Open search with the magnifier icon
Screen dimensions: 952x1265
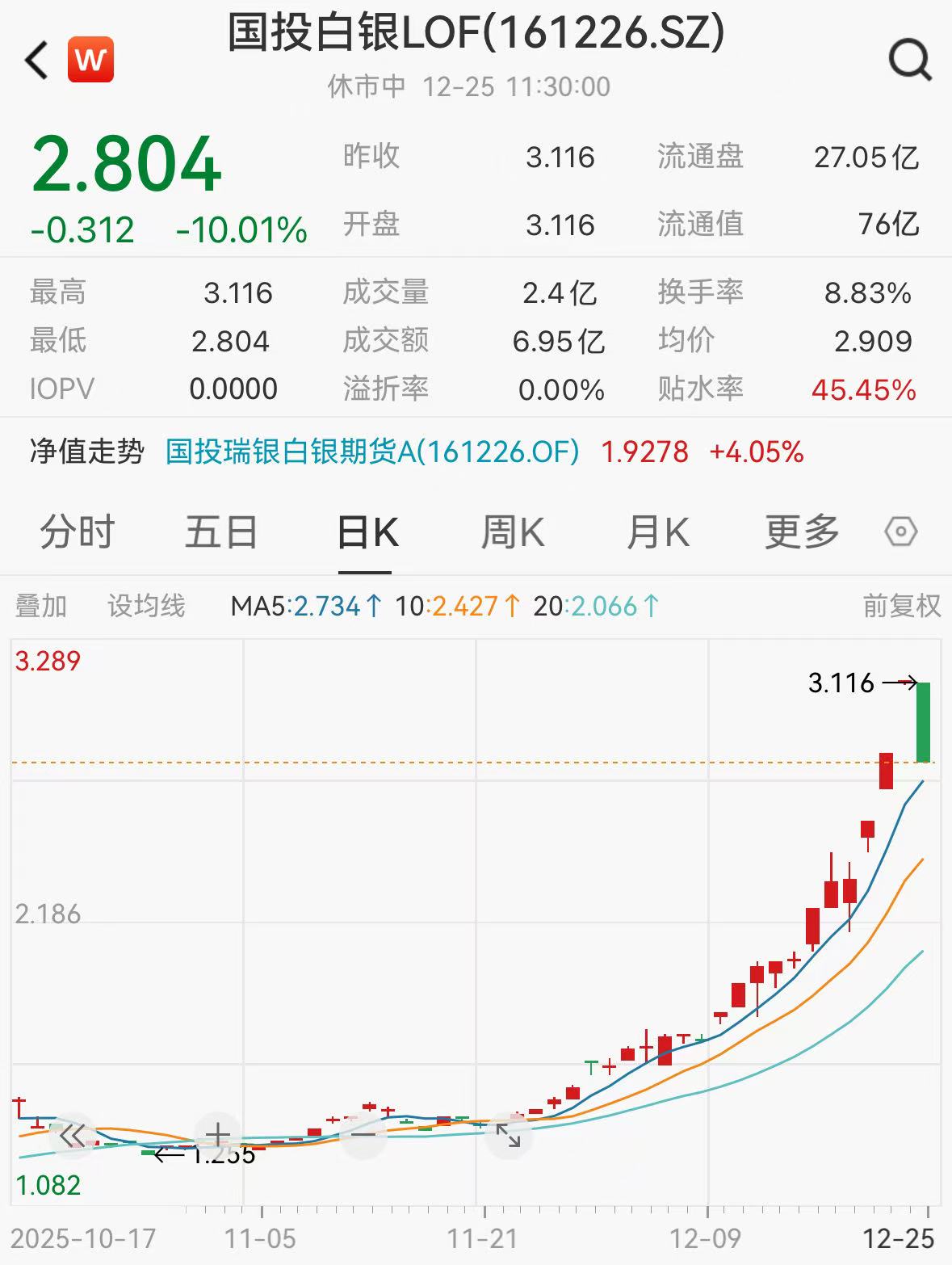[910, 61]
